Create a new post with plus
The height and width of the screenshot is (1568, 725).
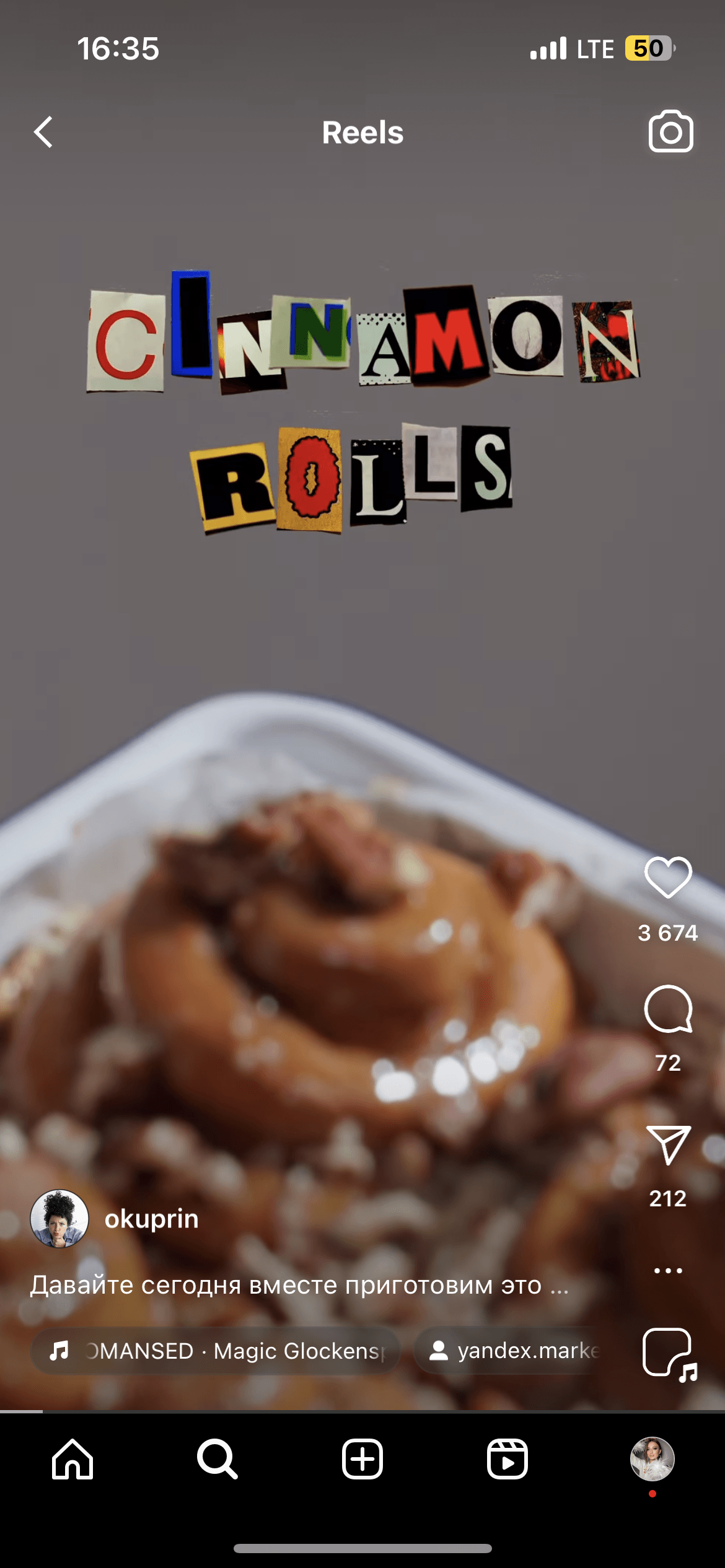(x=362, y=1459)
